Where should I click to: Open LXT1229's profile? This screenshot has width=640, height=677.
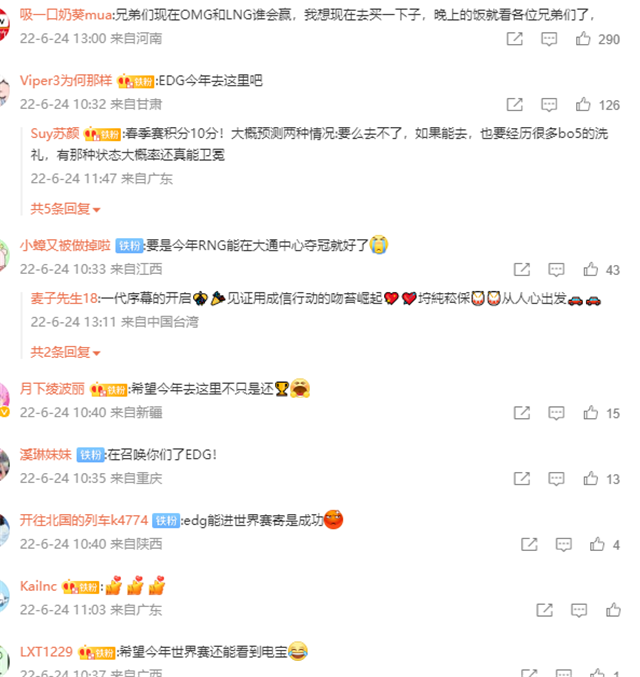(46, 651)
